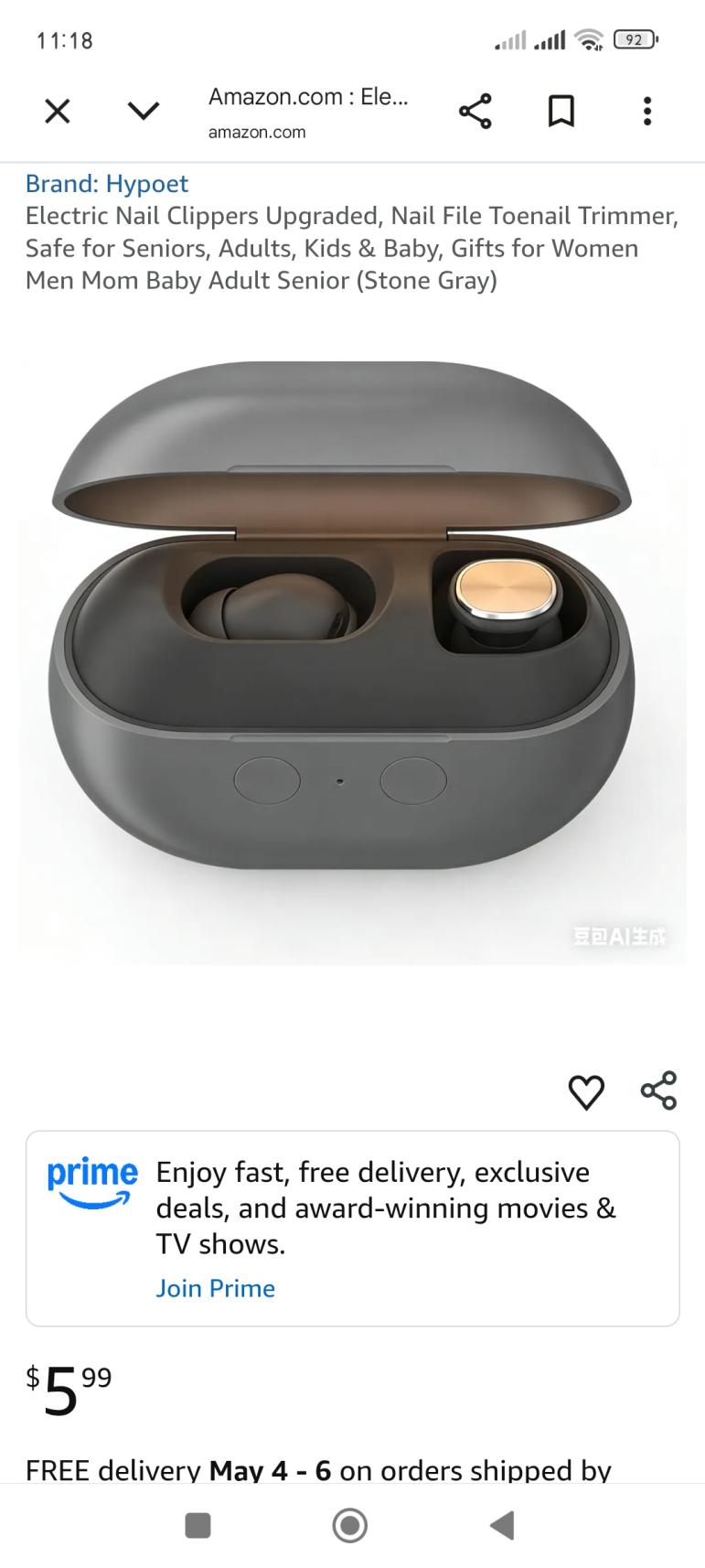Screen dimensions: 705x1568
Task: Open the Brand: Hypoet link
Action: (107, 184)
